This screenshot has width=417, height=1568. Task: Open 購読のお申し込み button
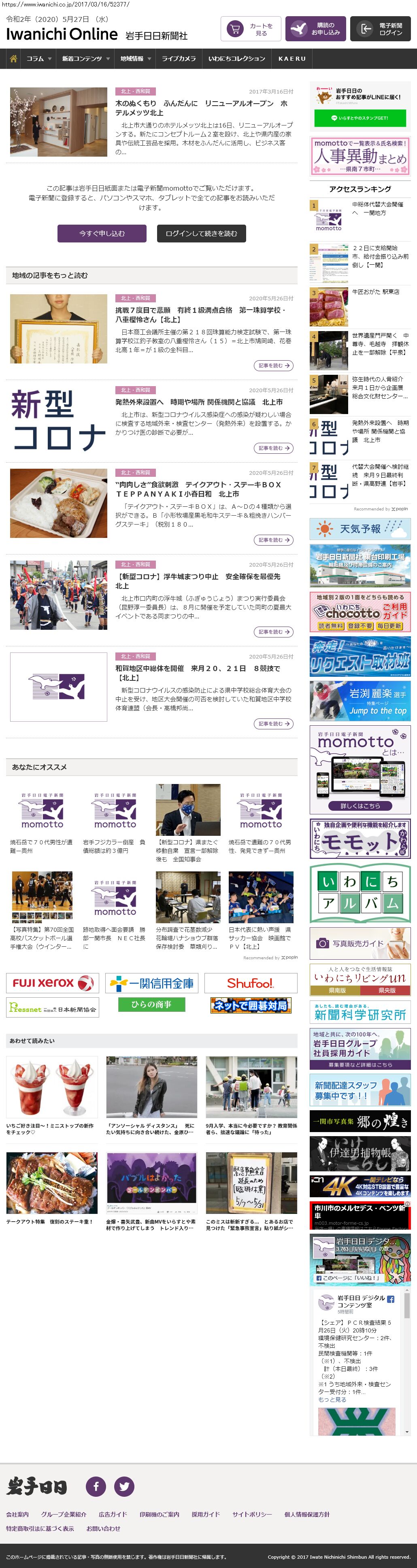point(315,29)
